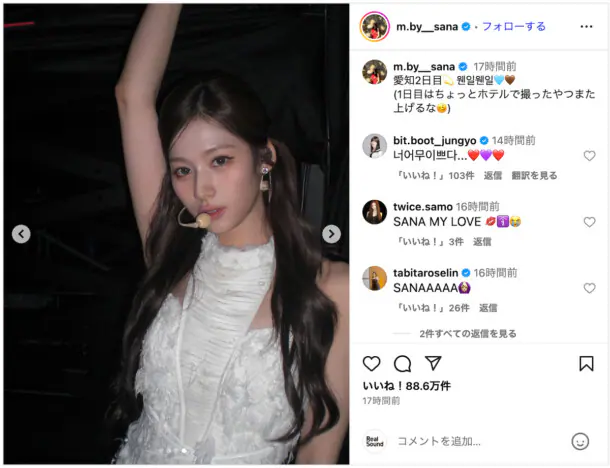
Task: Like bit.boot_jungyo's comment
Action: [x=589, y=156]
